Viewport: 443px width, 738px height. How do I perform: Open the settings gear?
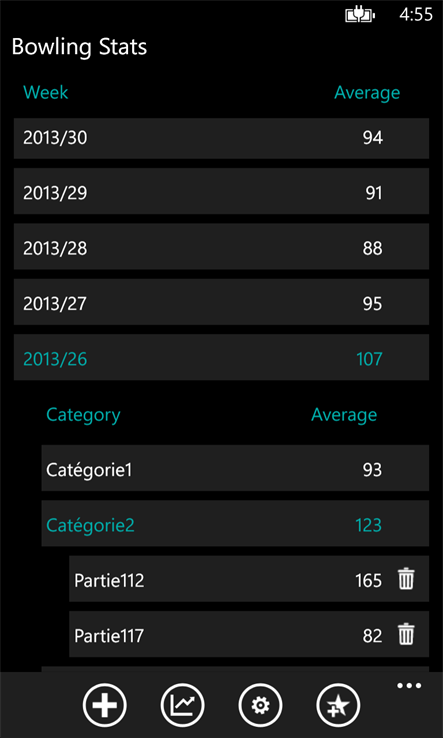coord(260,706)
